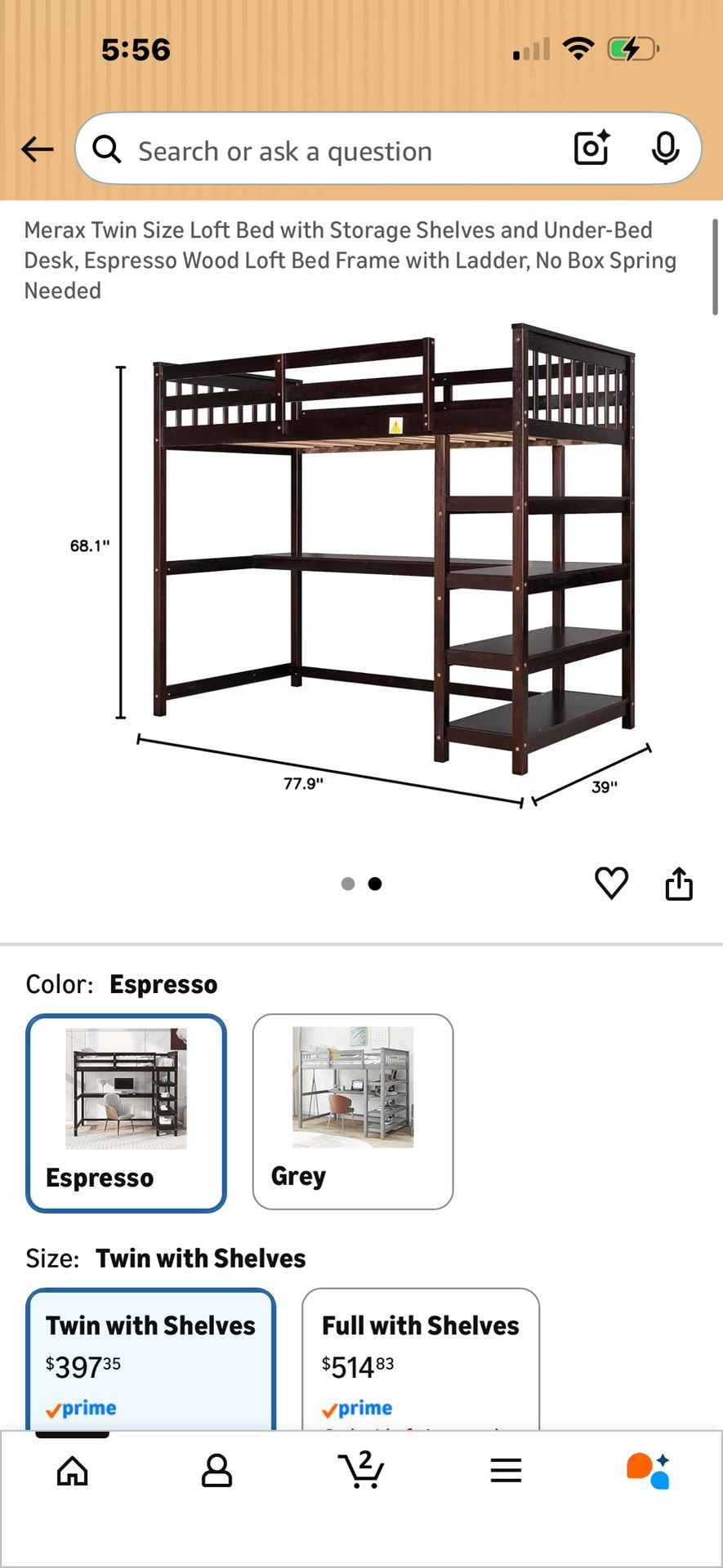Share this product listing

[679, 884]
